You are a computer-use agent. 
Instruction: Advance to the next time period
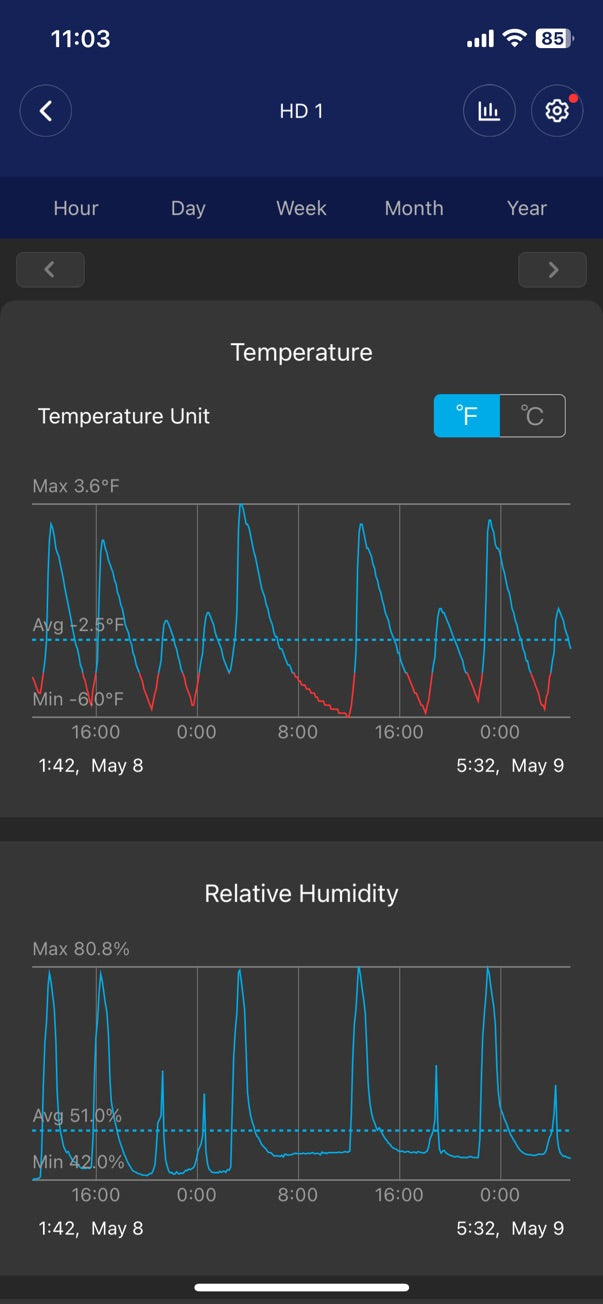coord(553,269)
